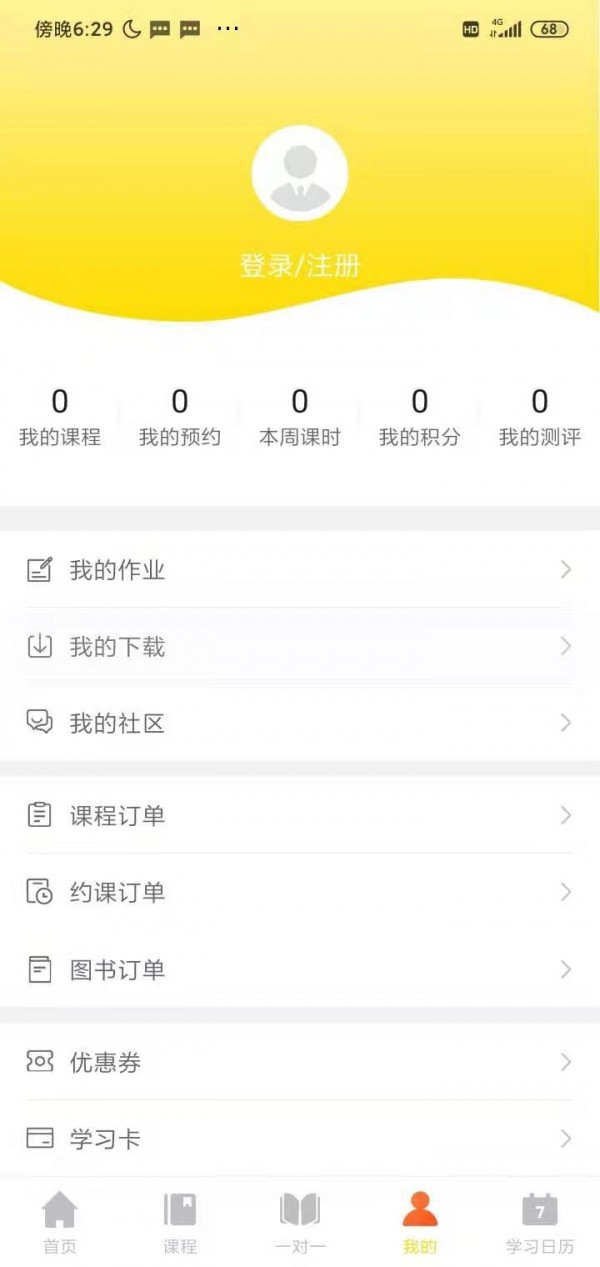
Task: Open 我的测评 stat
Action: pyautogui.click(x=540, y=418)
